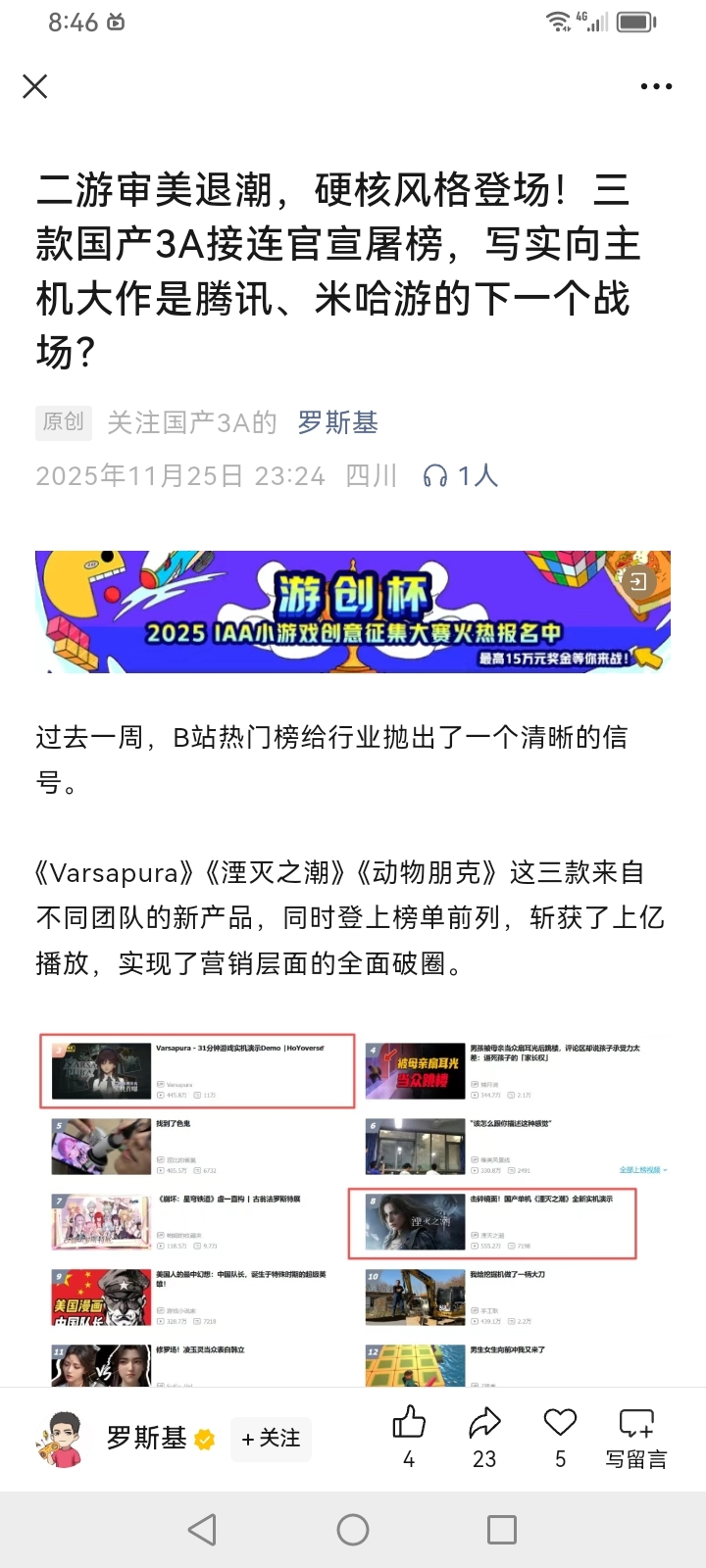Image resolution: width=706 pixels, height=1568 pixels.
Task: Follow 罗斯基 with the +关注 button
Action: 271,1439
